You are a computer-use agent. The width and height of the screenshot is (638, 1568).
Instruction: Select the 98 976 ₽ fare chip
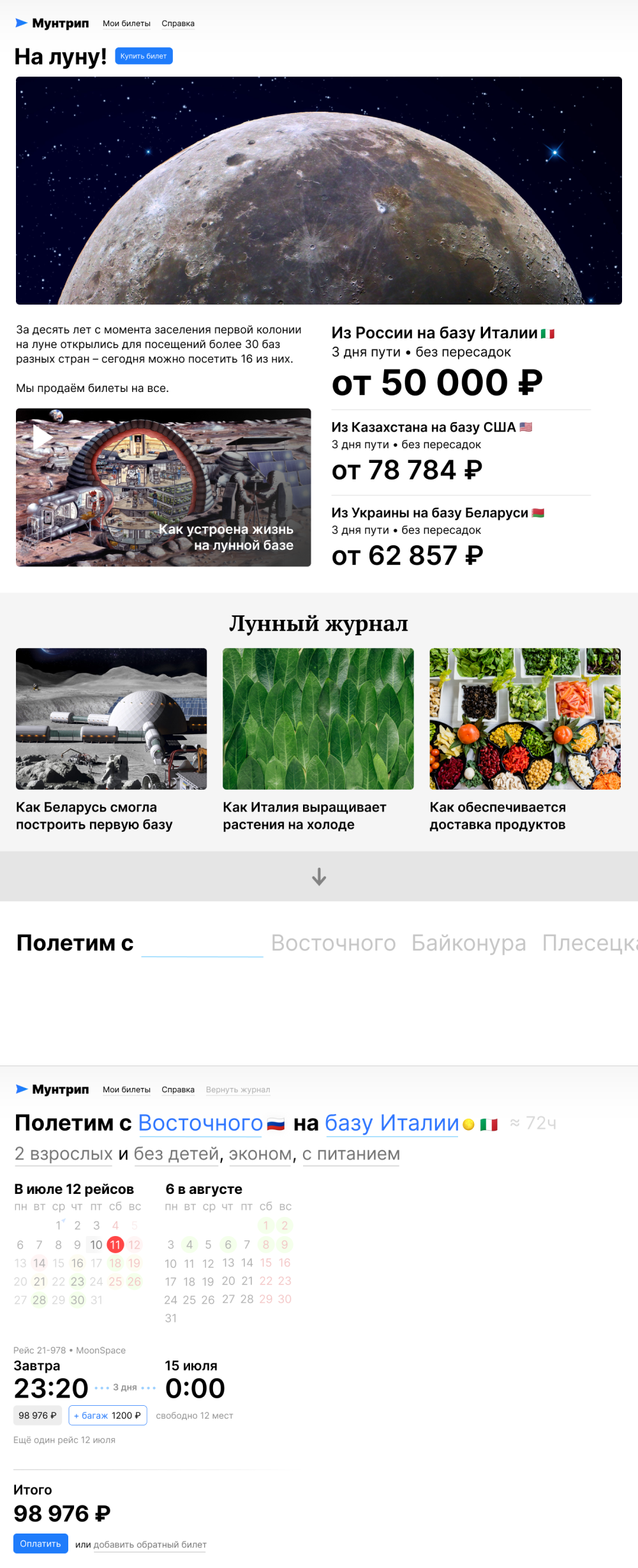click(x=38, y=1415)
